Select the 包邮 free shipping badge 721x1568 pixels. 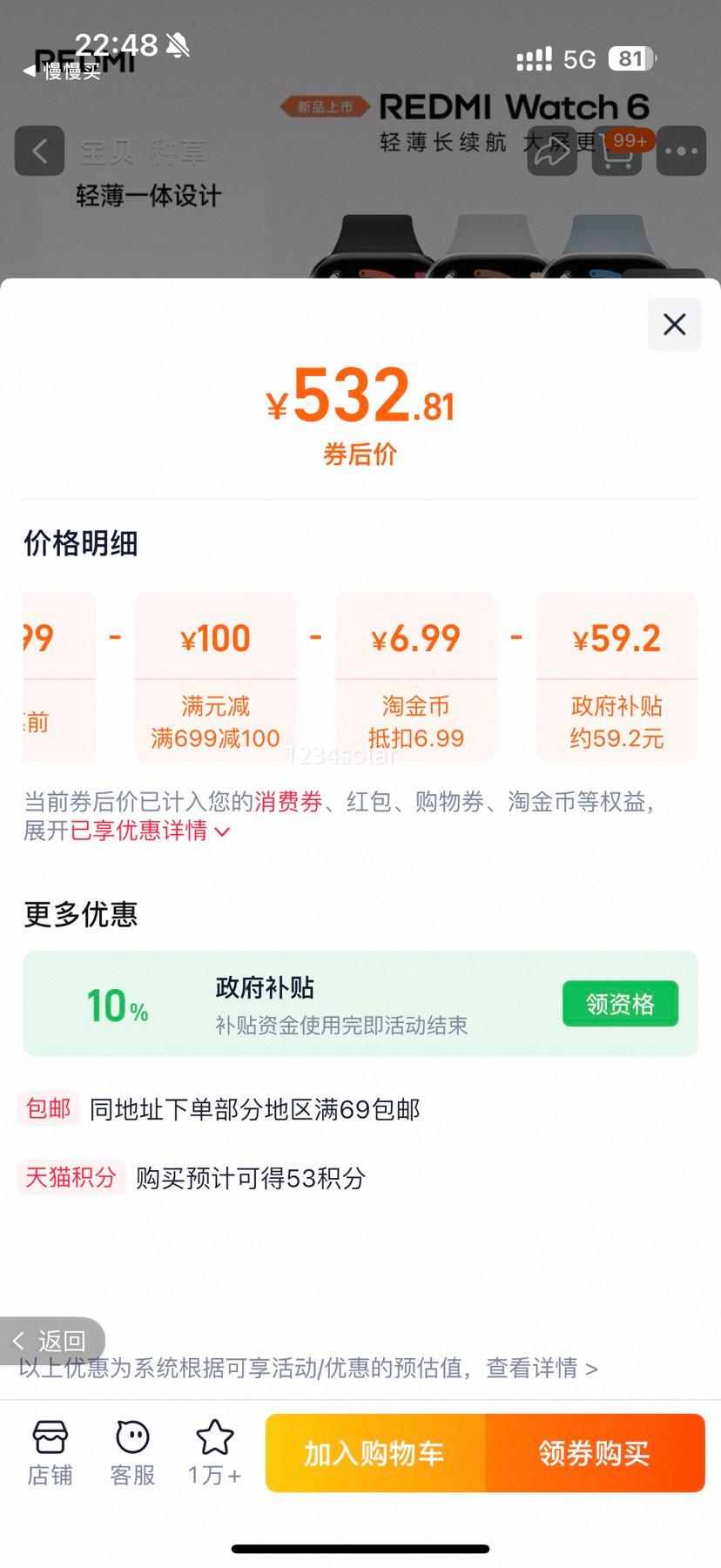coord(48,1108)
